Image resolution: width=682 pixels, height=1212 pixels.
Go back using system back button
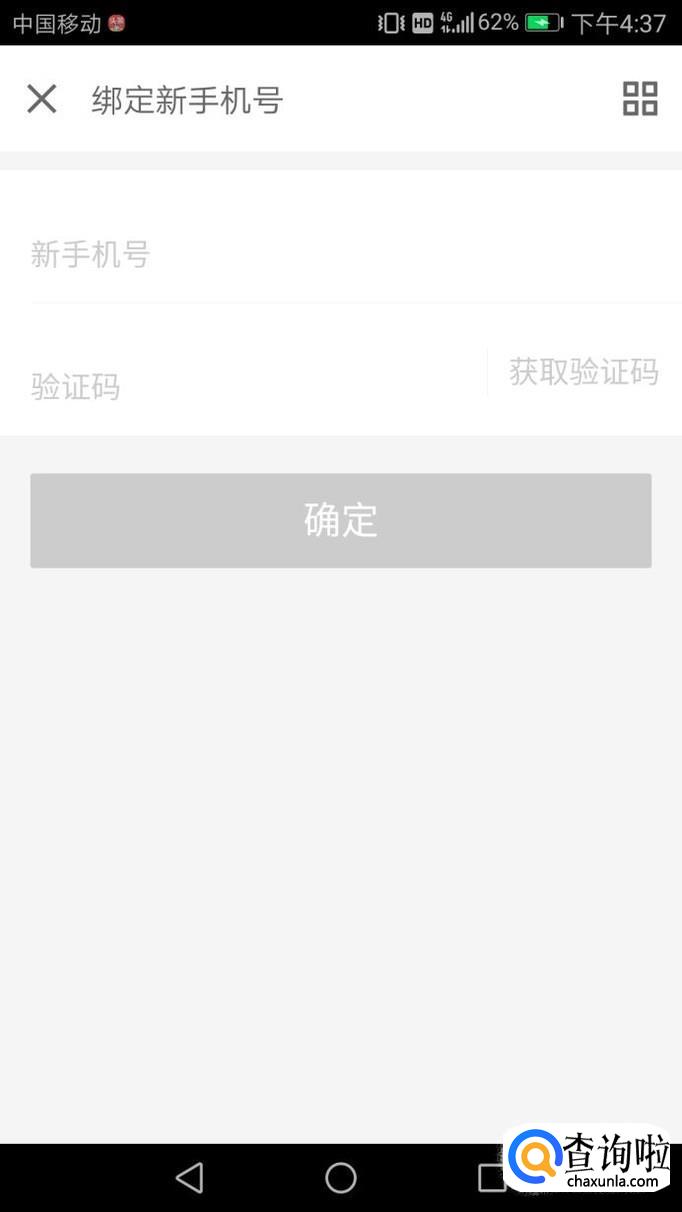189,1178
